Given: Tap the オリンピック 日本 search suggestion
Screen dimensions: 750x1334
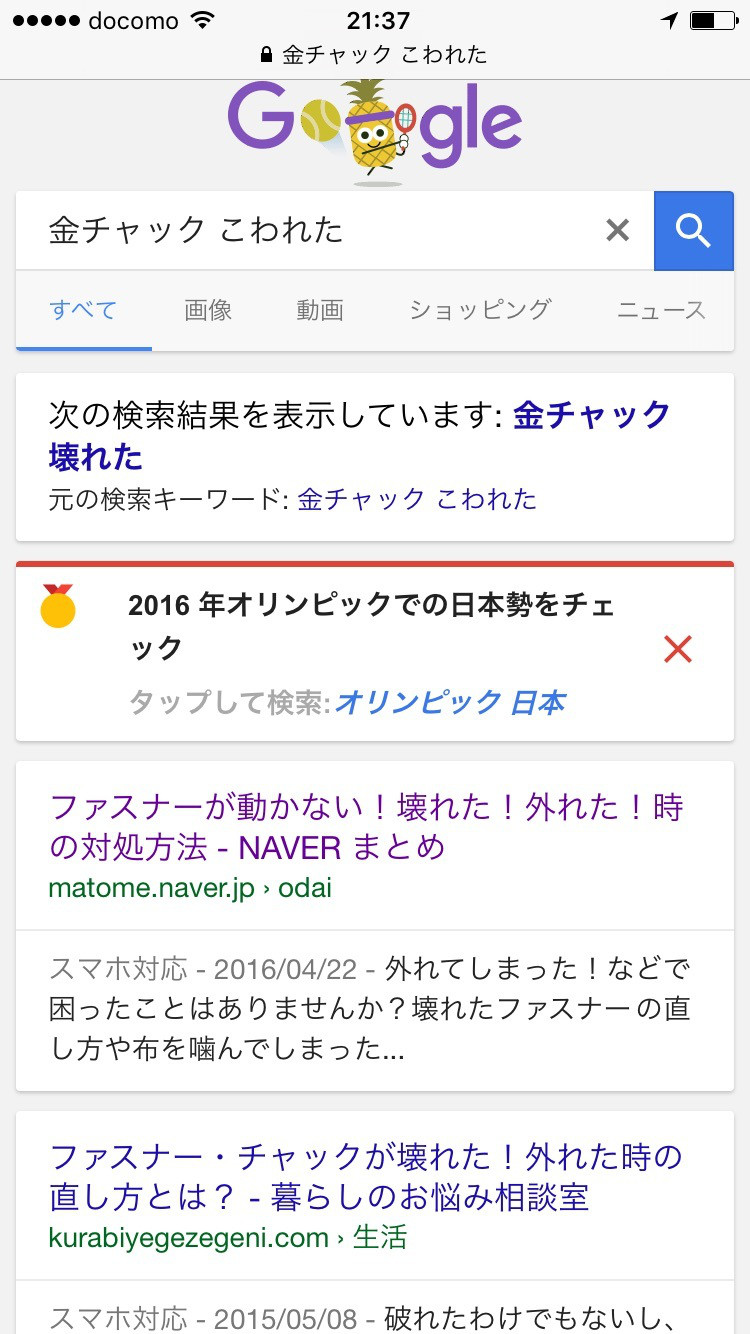Looking at the screenshot, I should point(450,703).
